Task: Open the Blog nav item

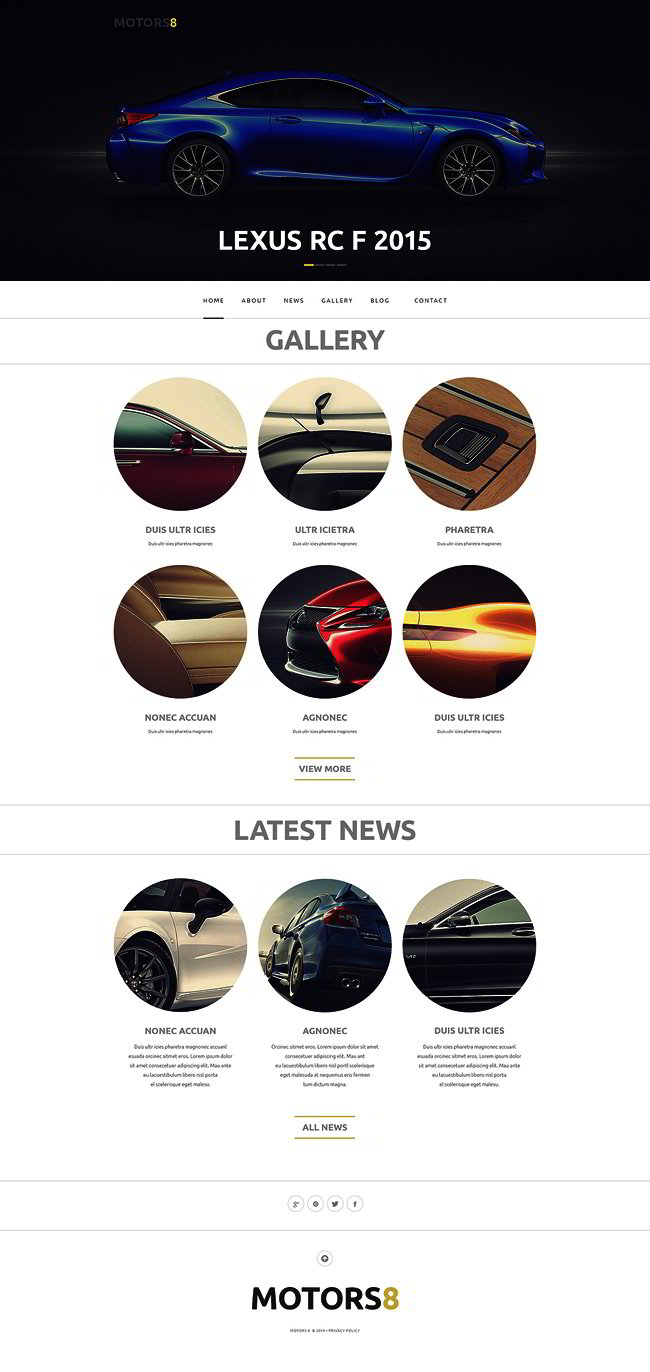Action: (380, 300)
